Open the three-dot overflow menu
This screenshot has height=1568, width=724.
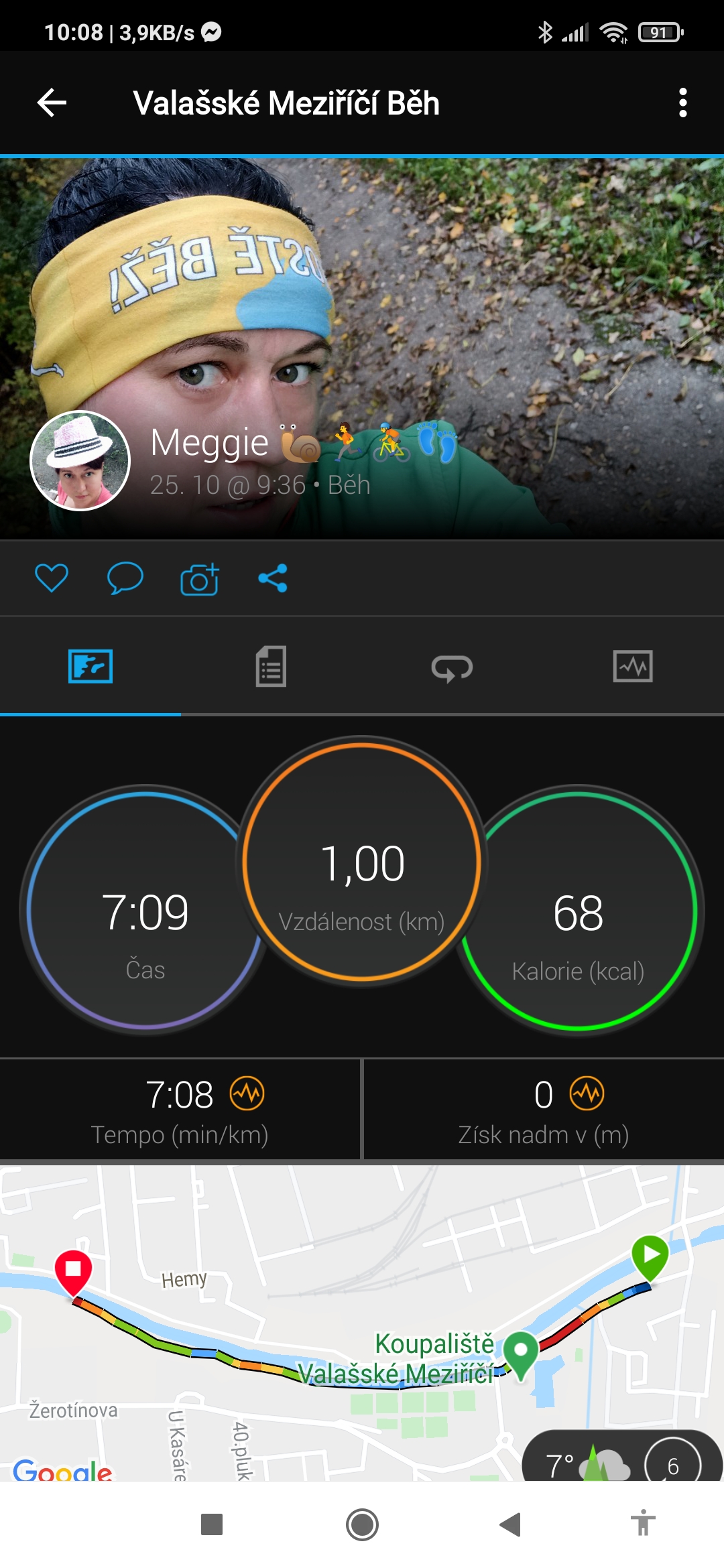[x=682, y=103]
